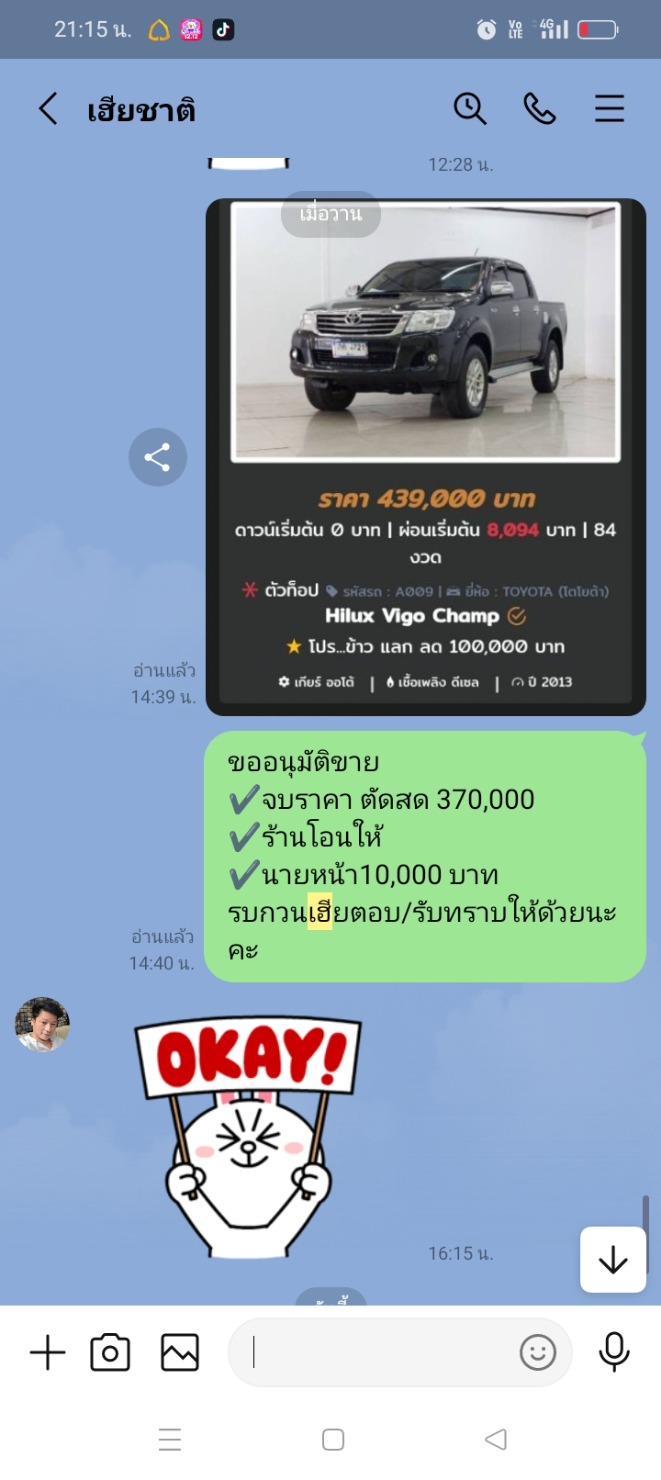Record a voice message
This screenshot has width=661, height=1480.
pos(614,1353)
